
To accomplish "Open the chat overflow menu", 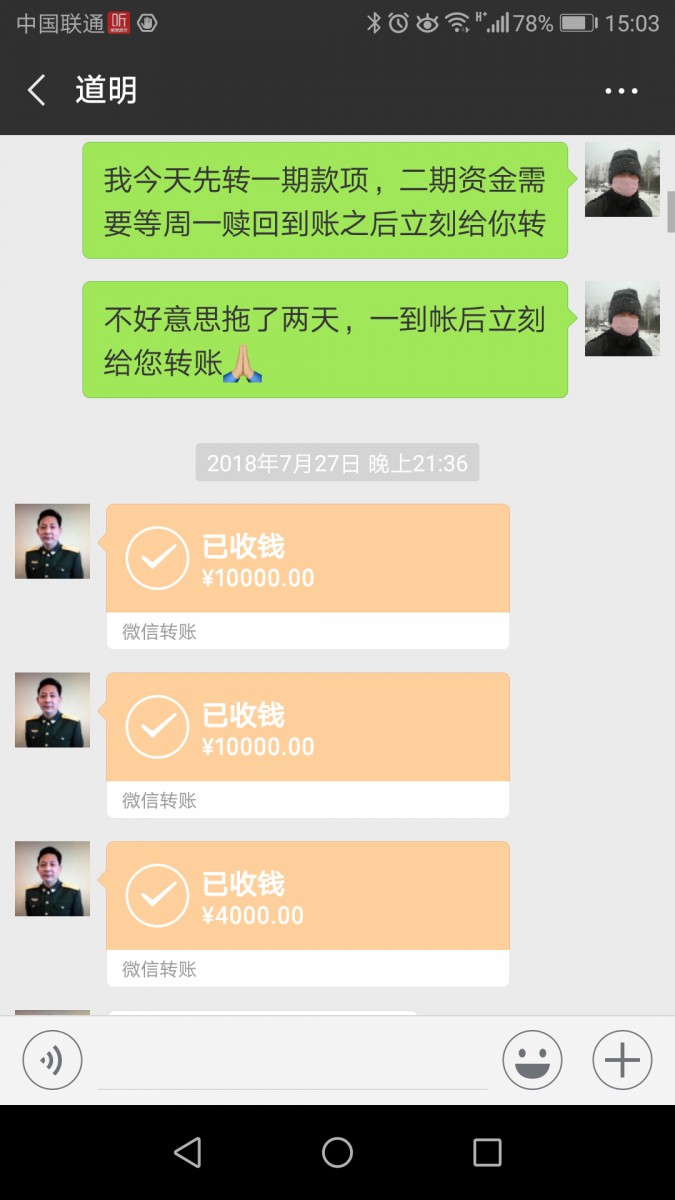I will click(621, 91).
